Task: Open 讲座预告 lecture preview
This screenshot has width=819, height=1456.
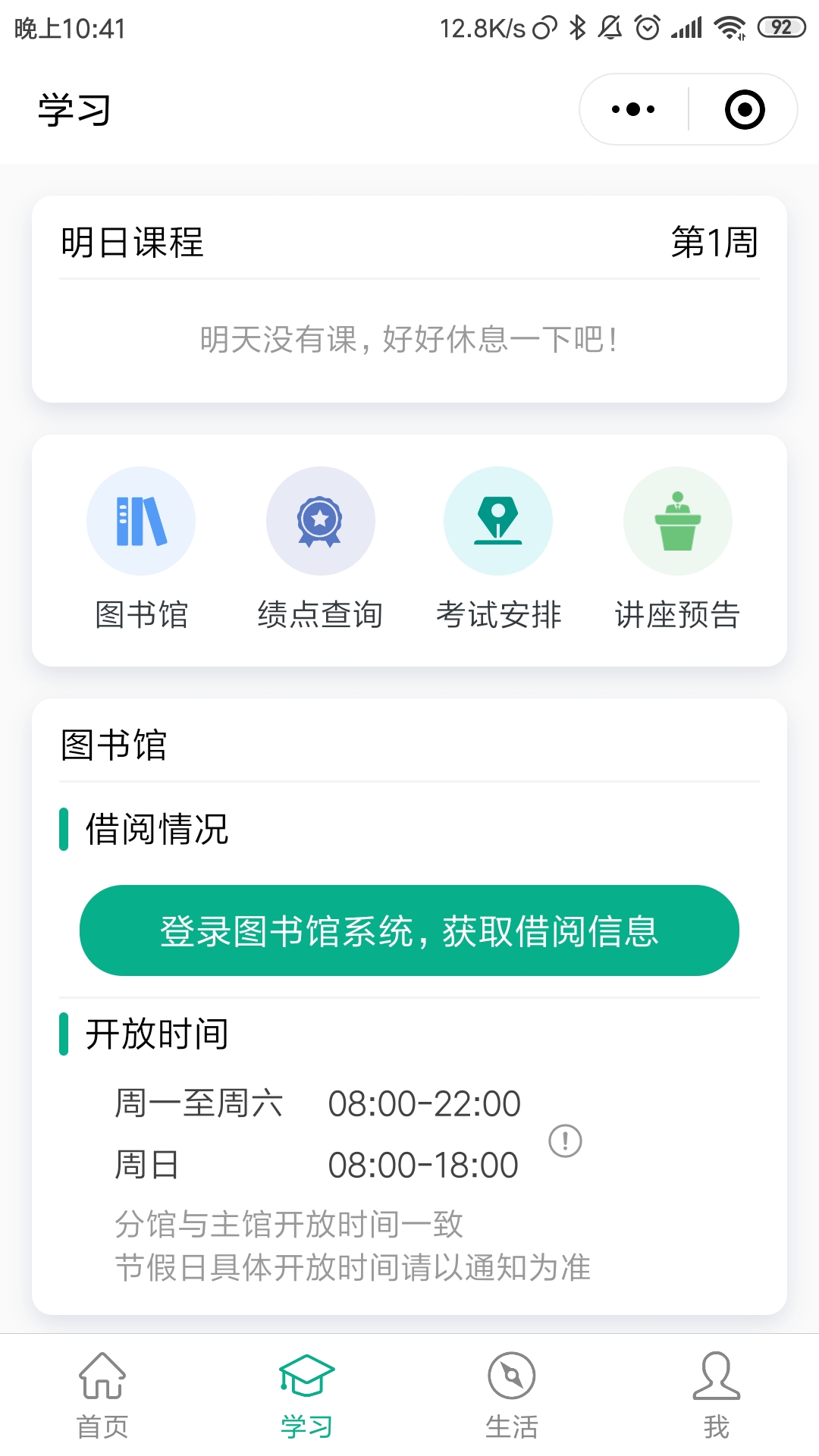Action: [677, 549]
